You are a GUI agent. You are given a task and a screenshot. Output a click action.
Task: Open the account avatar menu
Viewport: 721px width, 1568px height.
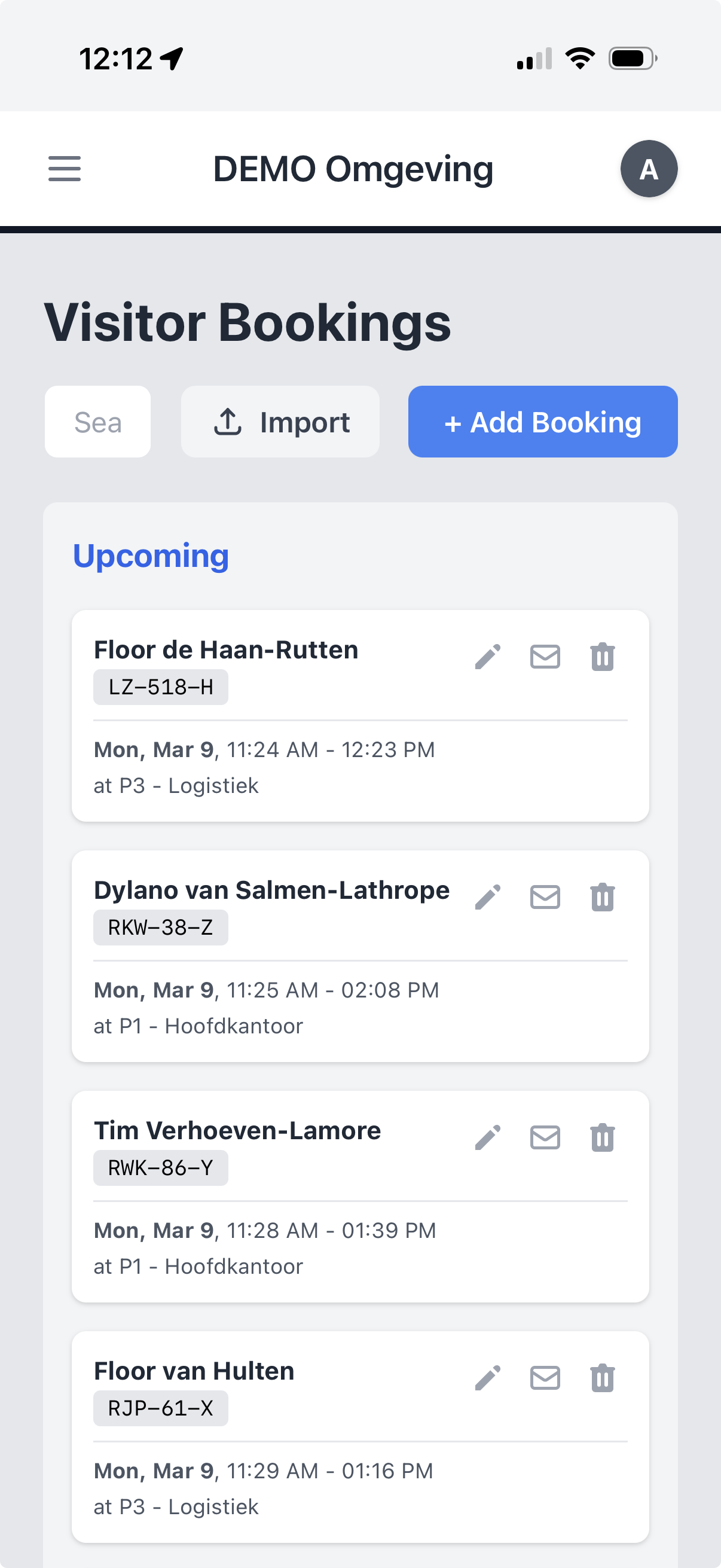click(648, 169)
